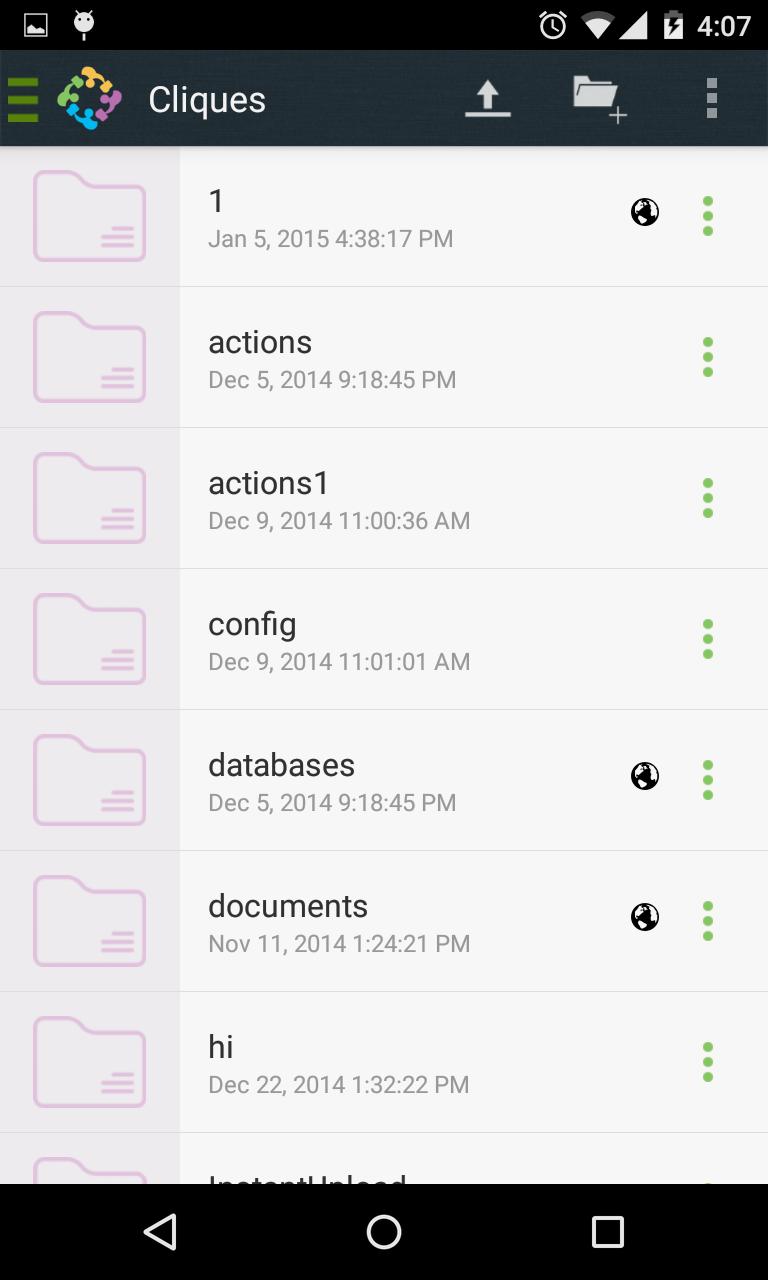Show options for the documents folder

[x=708, y=921]
